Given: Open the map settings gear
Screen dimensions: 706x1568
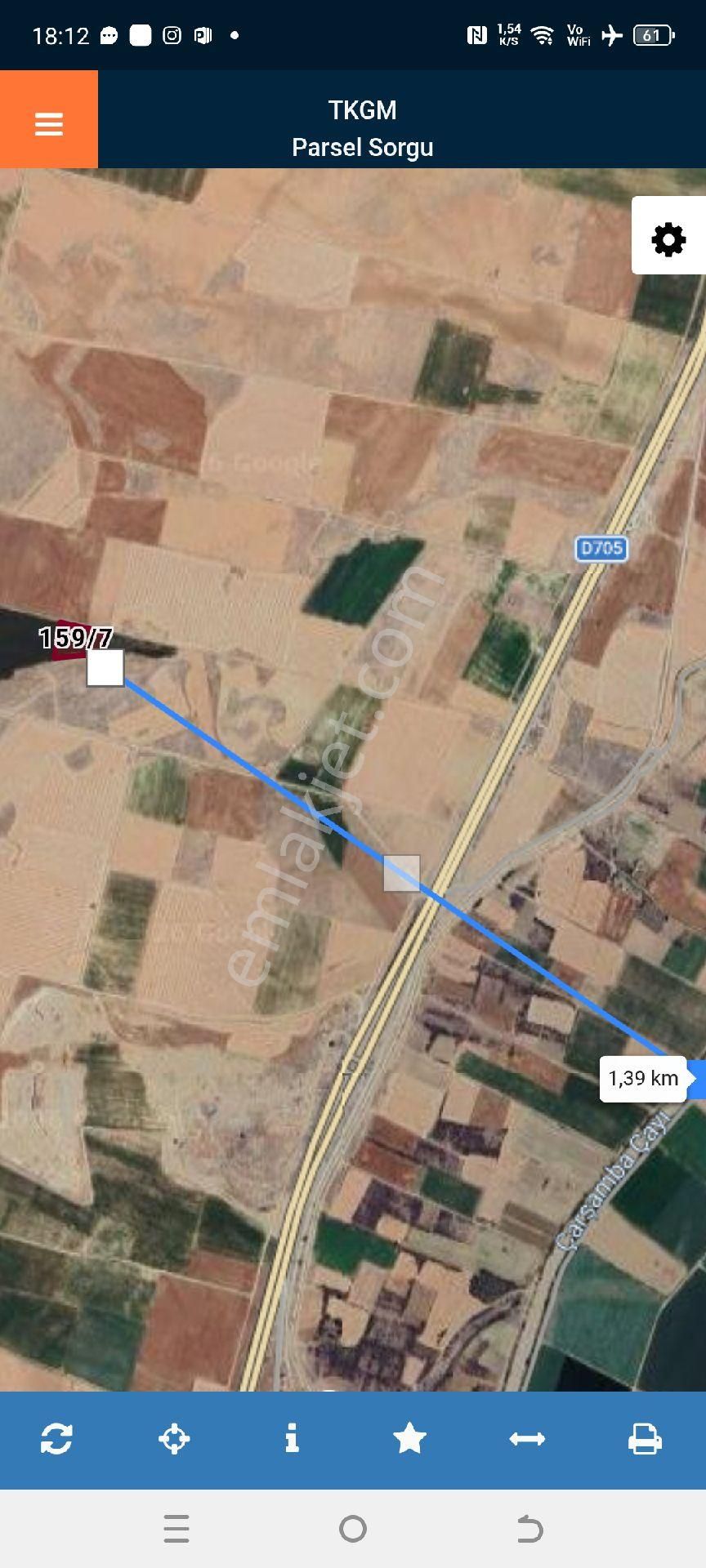Looking at the screenshot, I should pyautogui.click(x=668, y=240).
